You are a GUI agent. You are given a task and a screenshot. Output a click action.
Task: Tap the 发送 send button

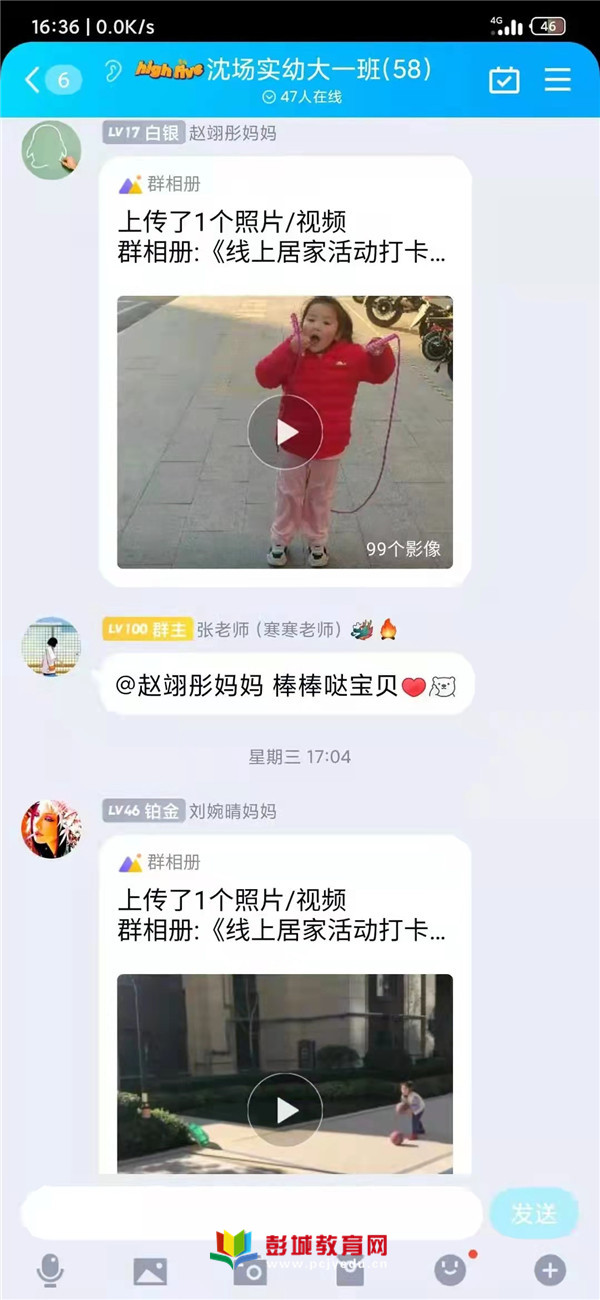click(x=534, y=1214)
